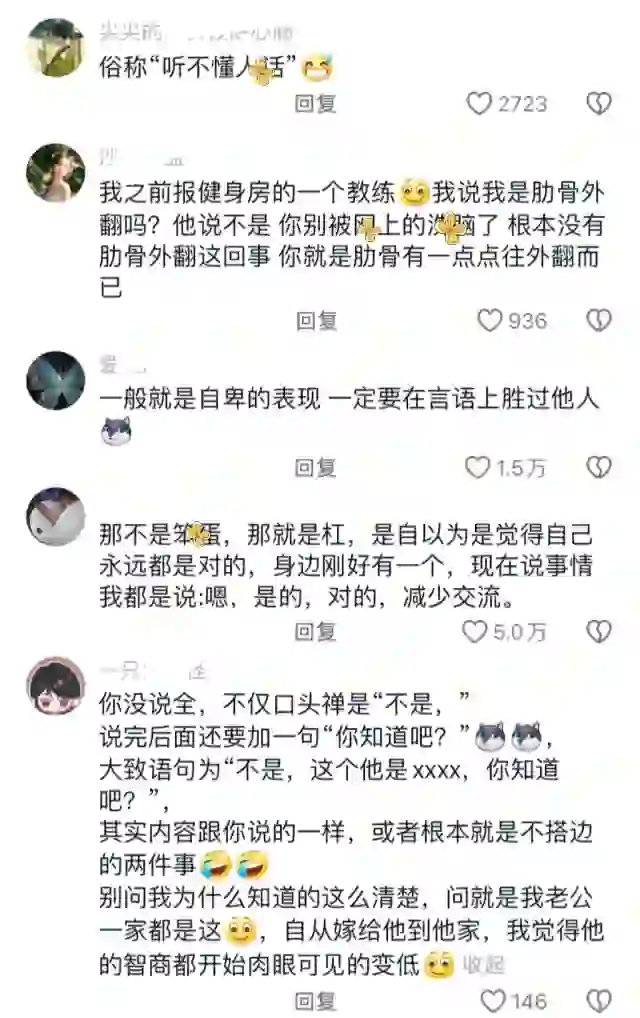Open avatar of the gym coach commenter

(x=55, y=172)
